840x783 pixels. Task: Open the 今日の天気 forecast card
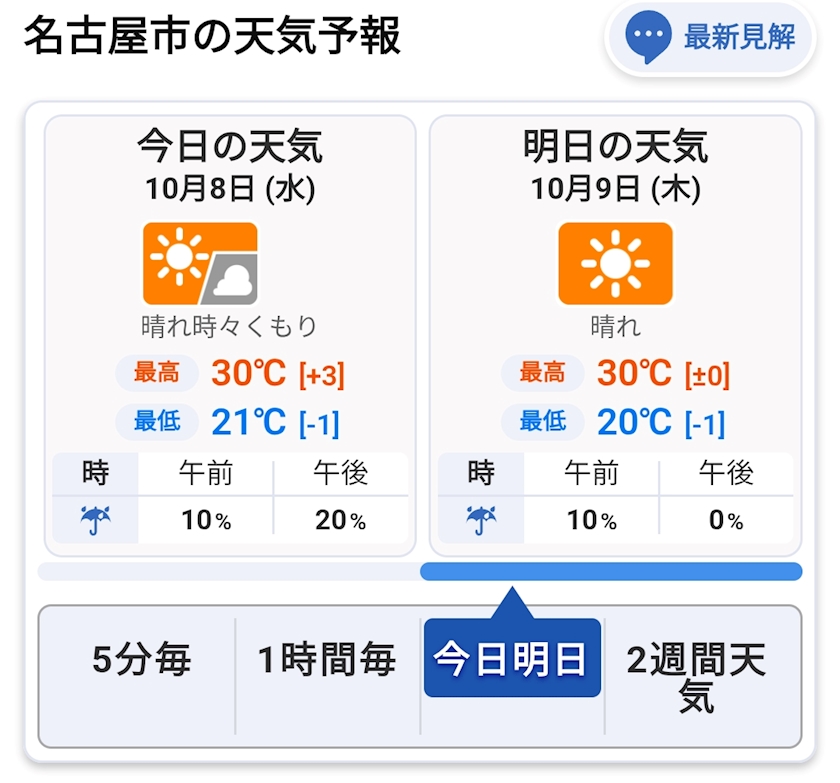point(230,336)
